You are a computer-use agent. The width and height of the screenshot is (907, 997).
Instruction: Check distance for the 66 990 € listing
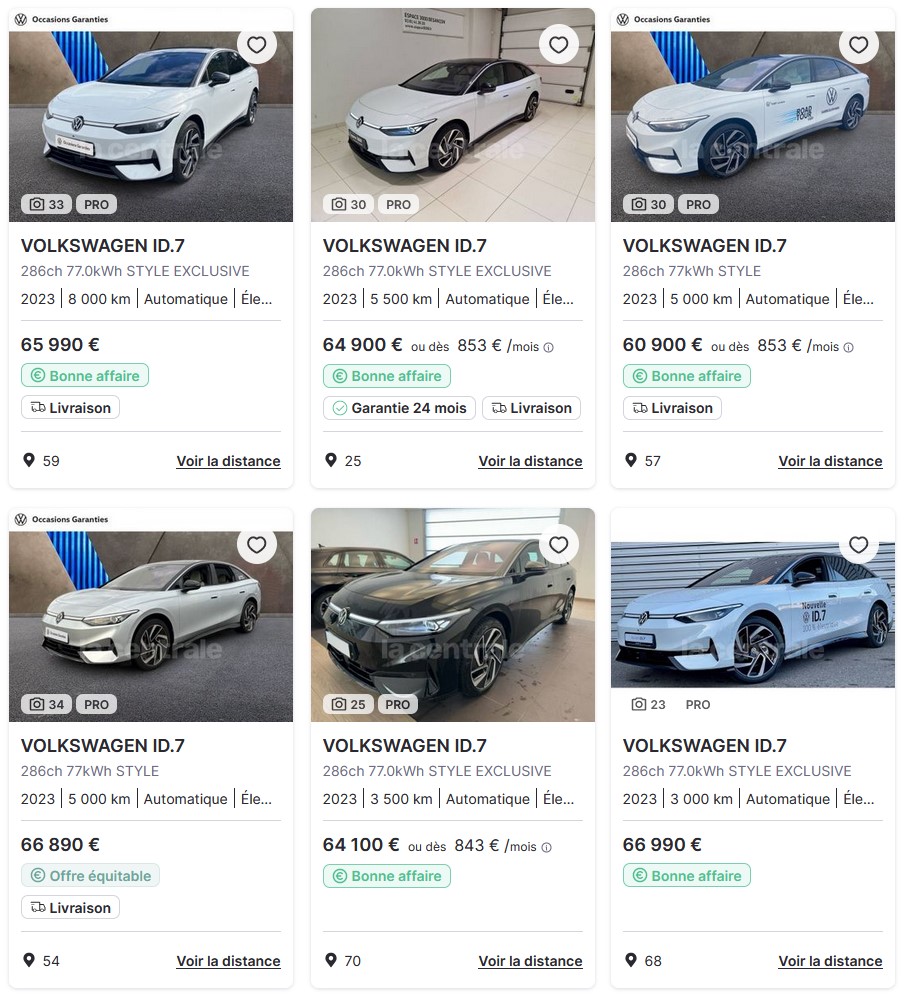(x=830, y=961)
